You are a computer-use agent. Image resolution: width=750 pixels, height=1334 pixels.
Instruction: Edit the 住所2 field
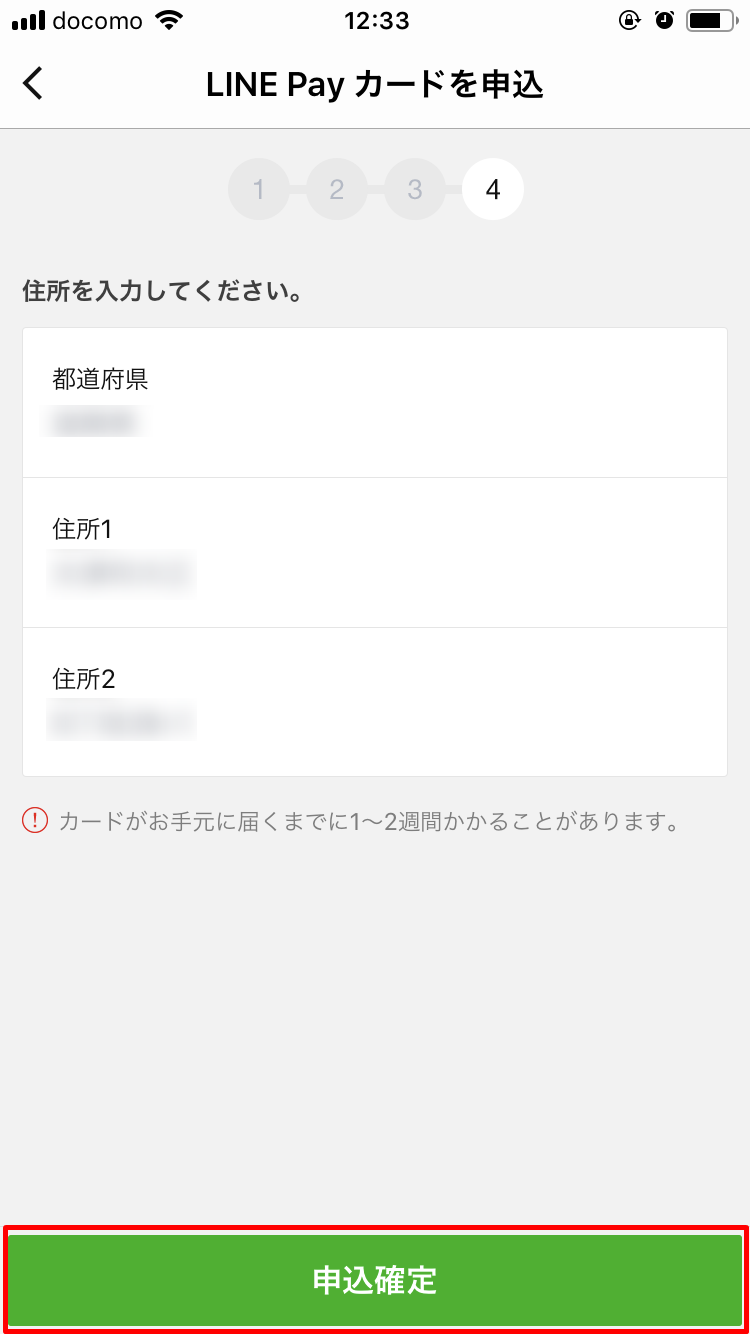tap(375, 702)
